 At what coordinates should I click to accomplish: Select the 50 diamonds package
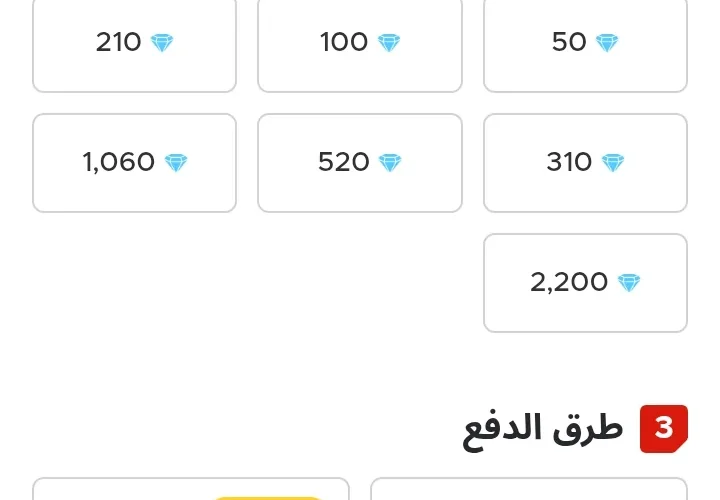[x=585, y=43]
